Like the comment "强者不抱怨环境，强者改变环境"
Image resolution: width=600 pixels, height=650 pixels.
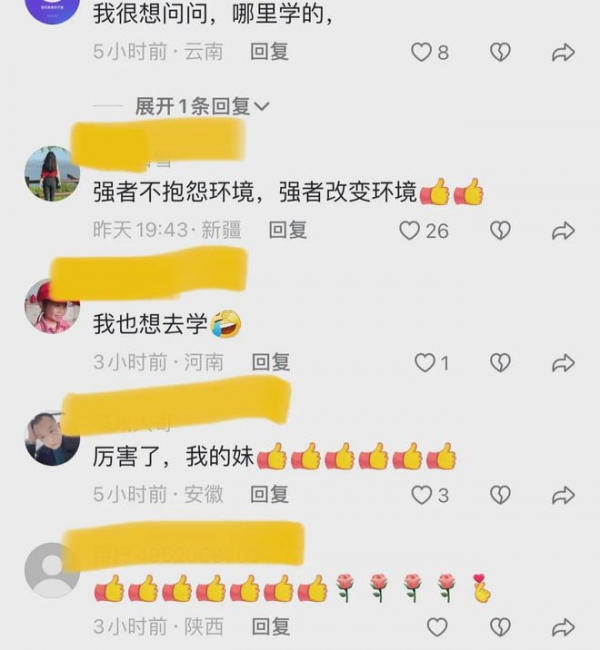click(410, 231)
